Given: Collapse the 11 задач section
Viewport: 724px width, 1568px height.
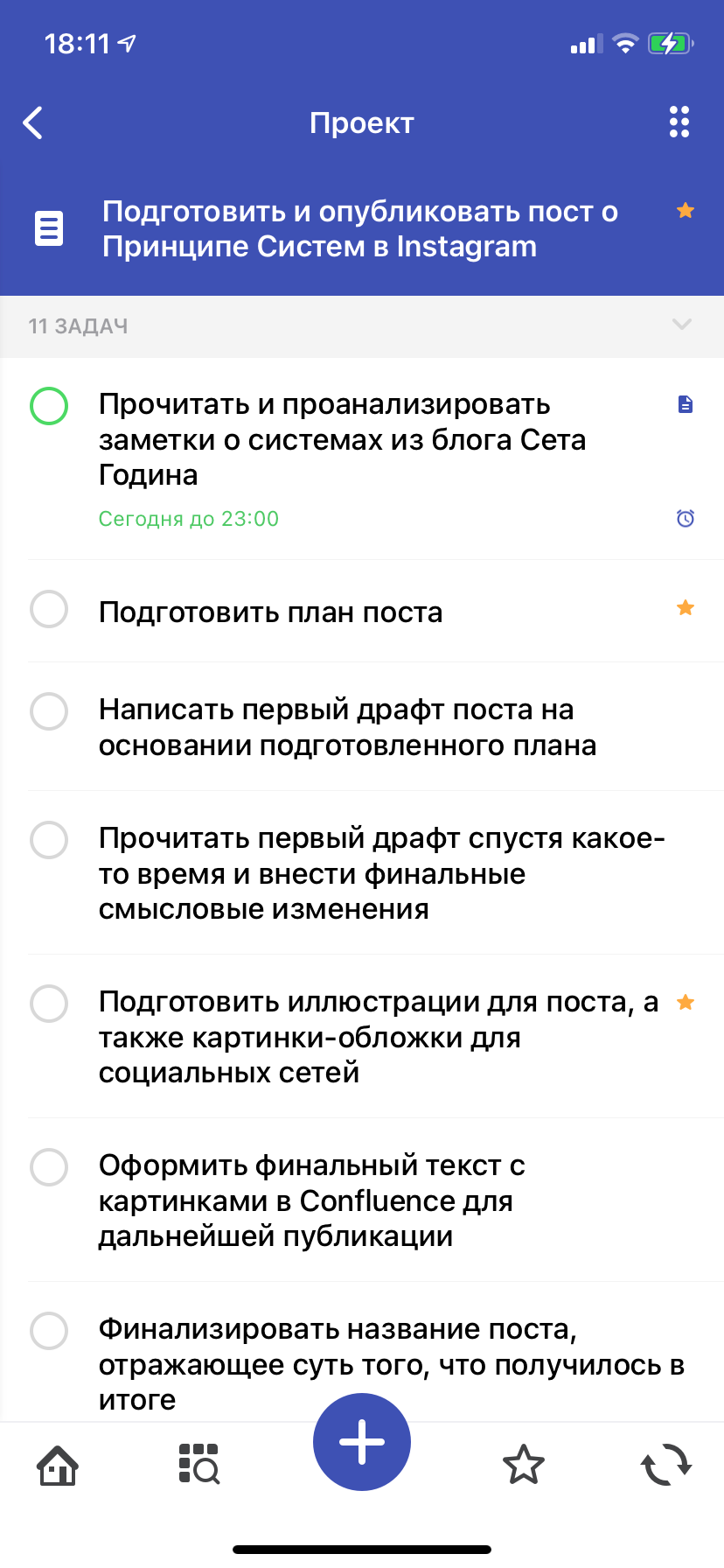Looking at the screenshot, I should click(682, 325).
